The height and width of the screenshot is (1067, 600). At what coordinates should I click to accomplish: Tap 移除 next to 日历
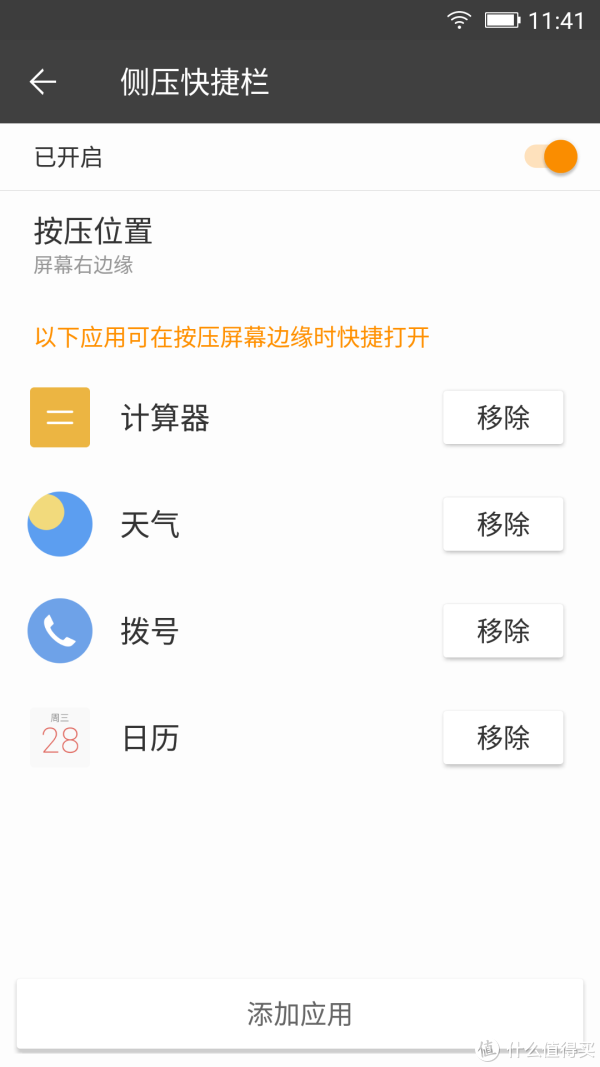[x=503, y=738]
